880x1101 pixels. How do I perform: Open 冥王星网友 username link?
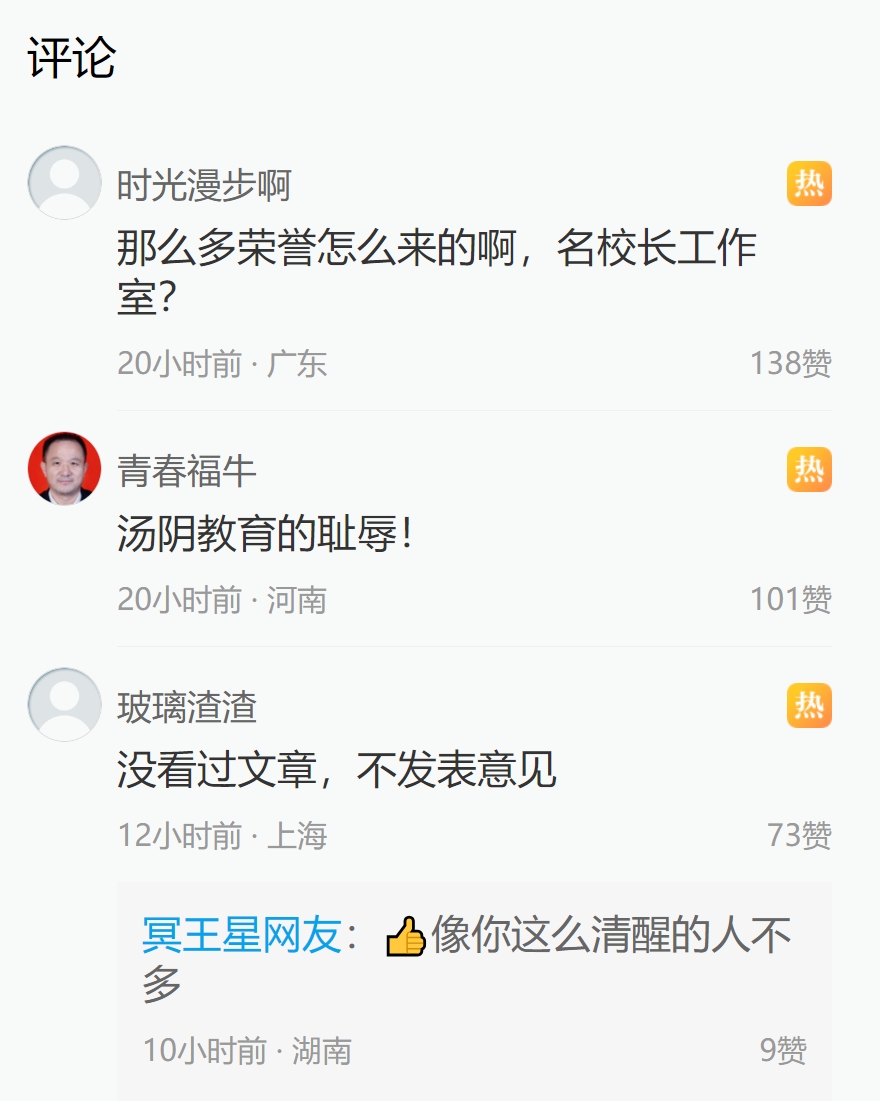242,937
